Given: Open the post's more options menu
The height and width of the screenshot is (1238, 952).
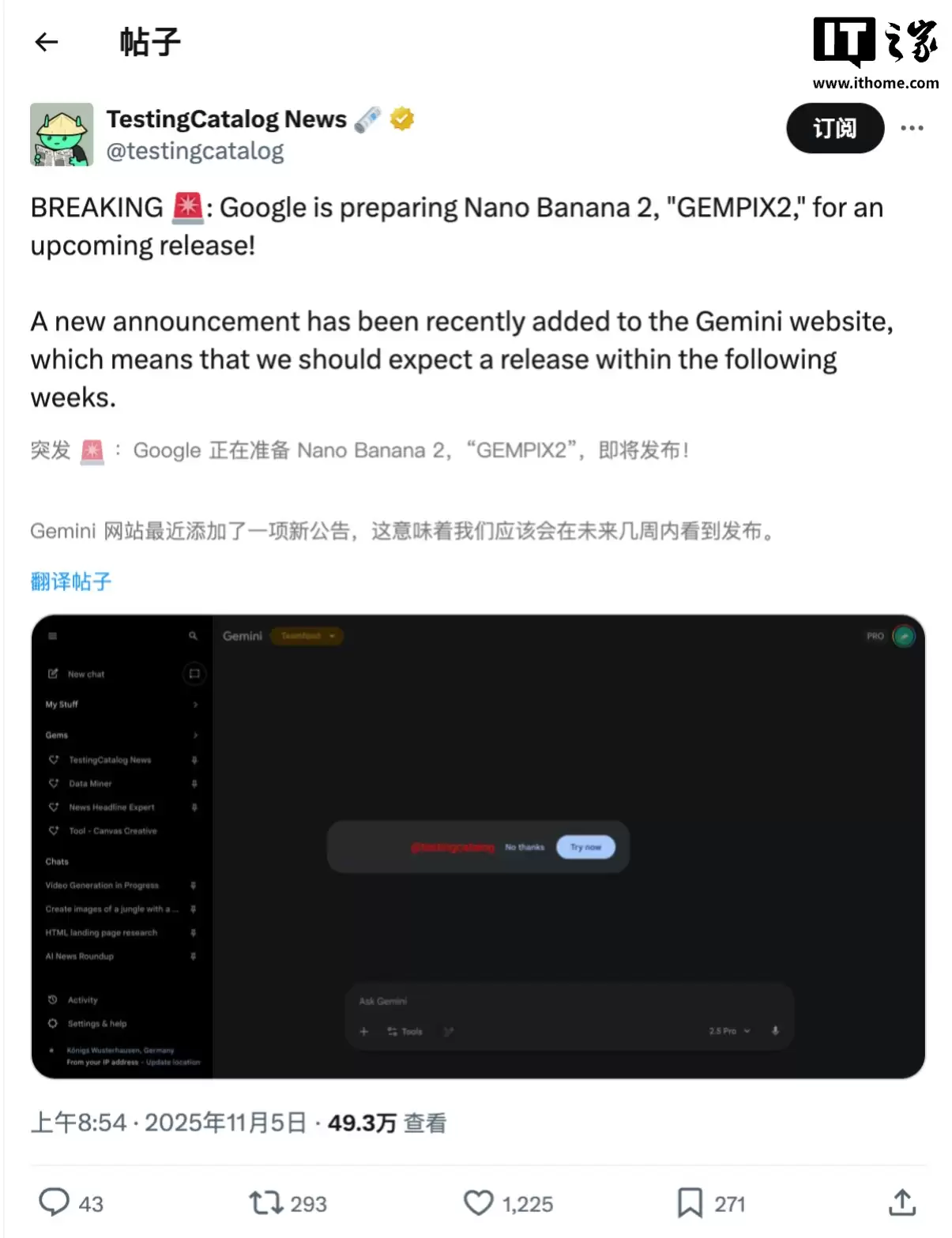Looking at the screenshot, I should 913,127.
